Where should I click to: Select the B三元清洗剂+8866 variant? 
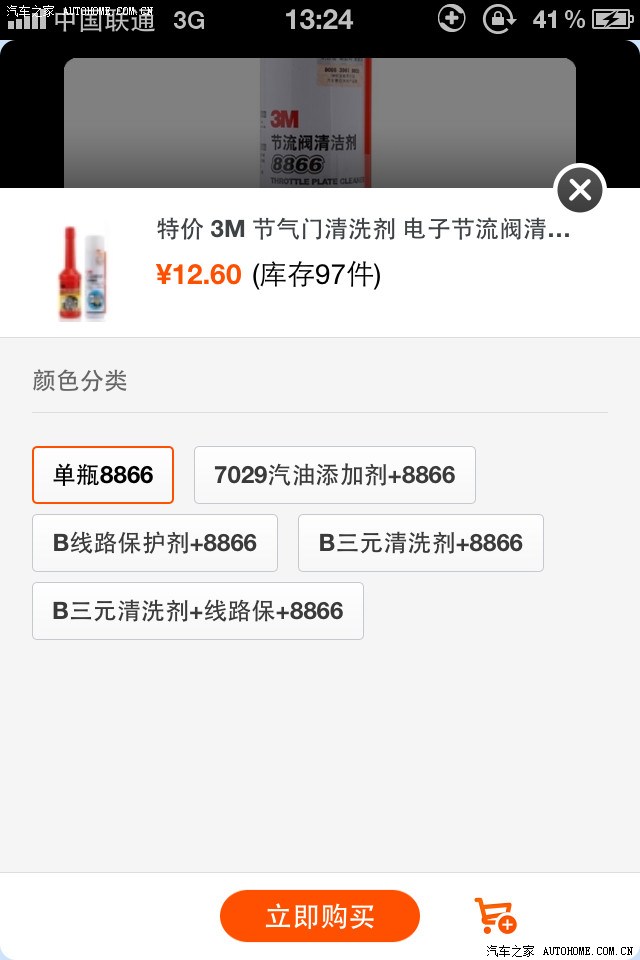pyautogui.click(x=421, y=543)
